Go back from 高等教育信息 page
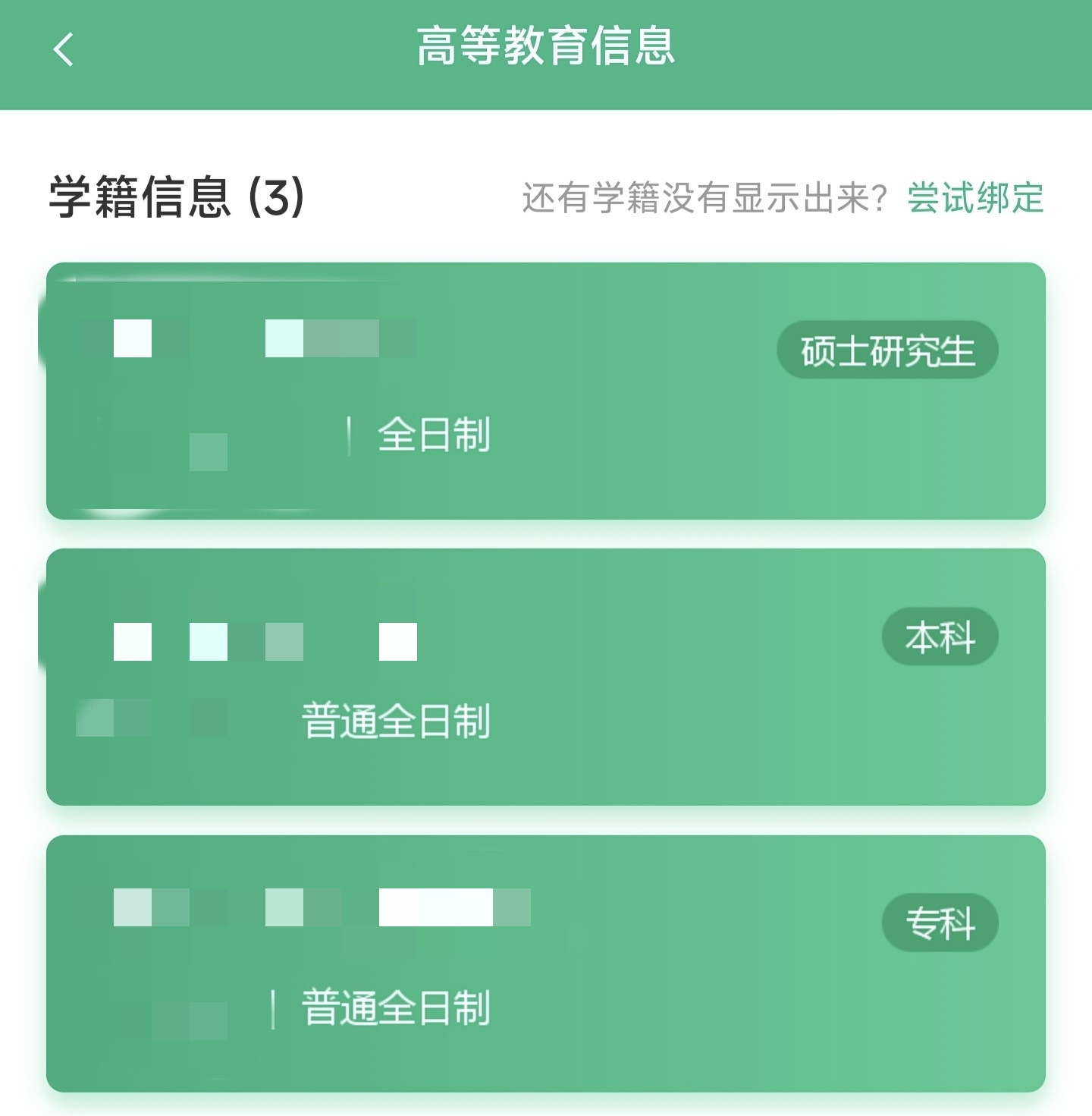The width and height of the screenshot is (1092, 1116). (64, 50)
